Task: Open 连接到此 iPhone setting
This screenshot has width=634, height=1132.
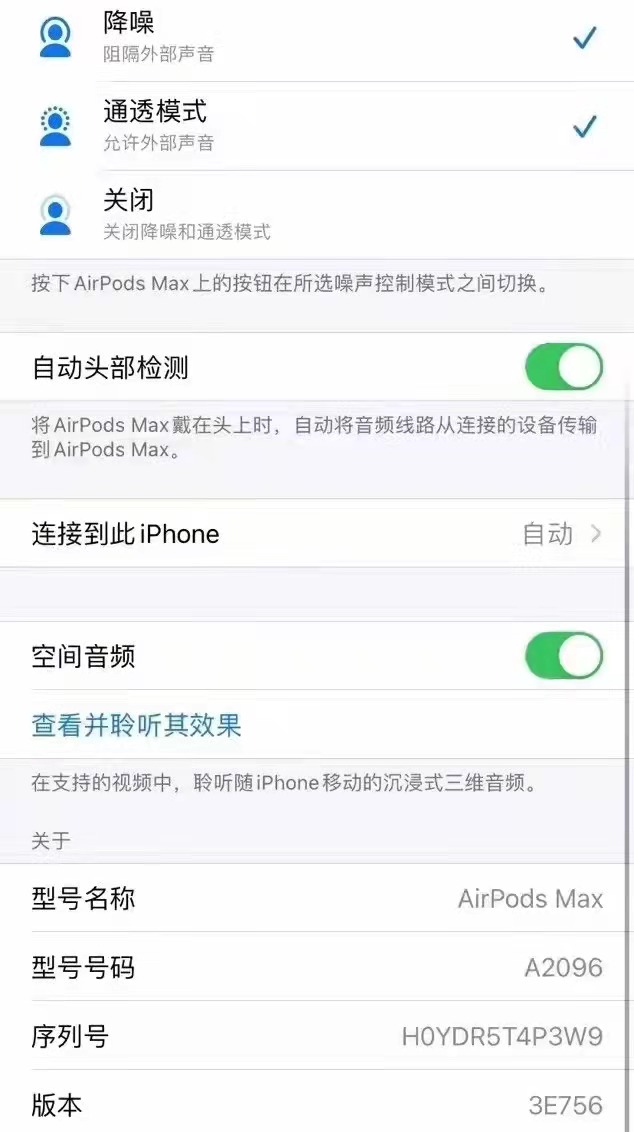Action: (x=316, y=534)
